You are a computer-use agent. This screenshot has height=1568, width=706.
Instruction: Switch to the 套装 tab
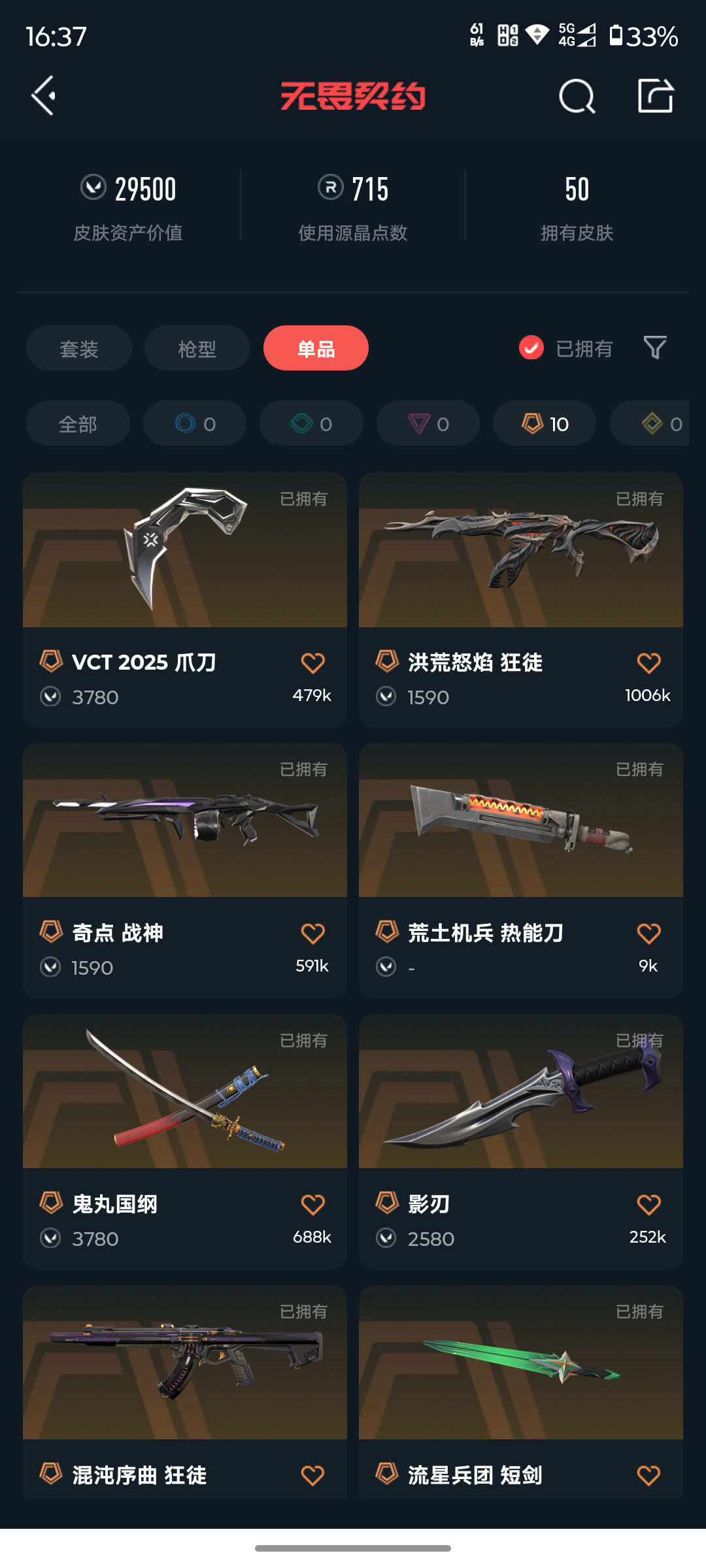[x=79, y=348]
